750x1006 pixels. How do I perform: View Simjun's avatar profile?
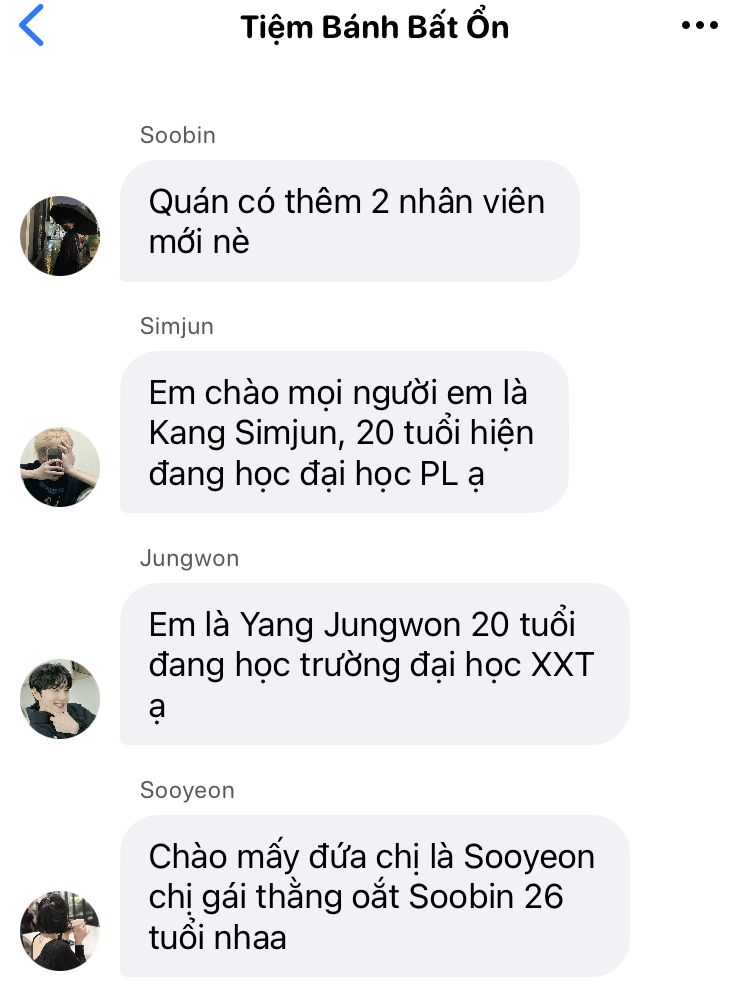tap(60, 467)
